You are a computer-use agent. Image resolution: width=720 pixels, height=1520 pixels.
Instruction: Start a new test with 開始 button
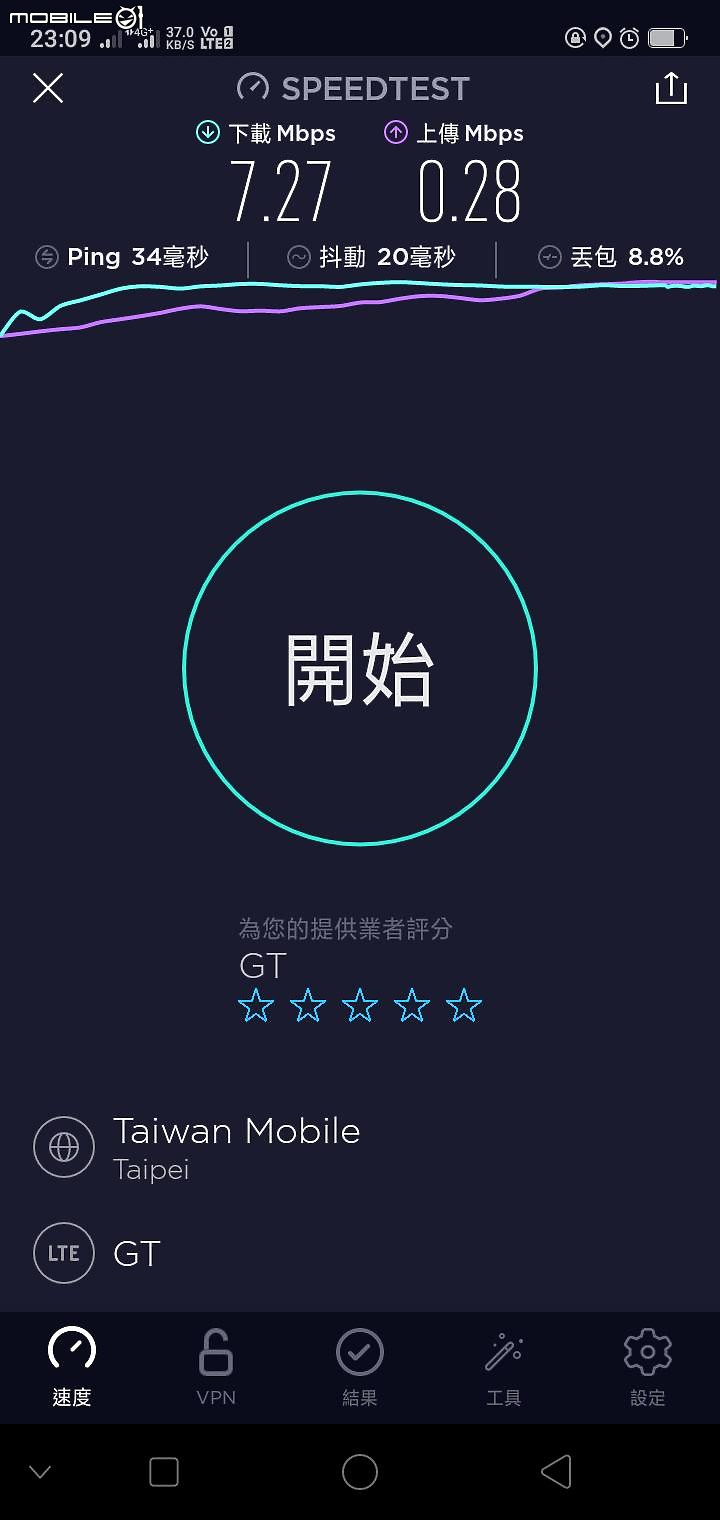360,668
